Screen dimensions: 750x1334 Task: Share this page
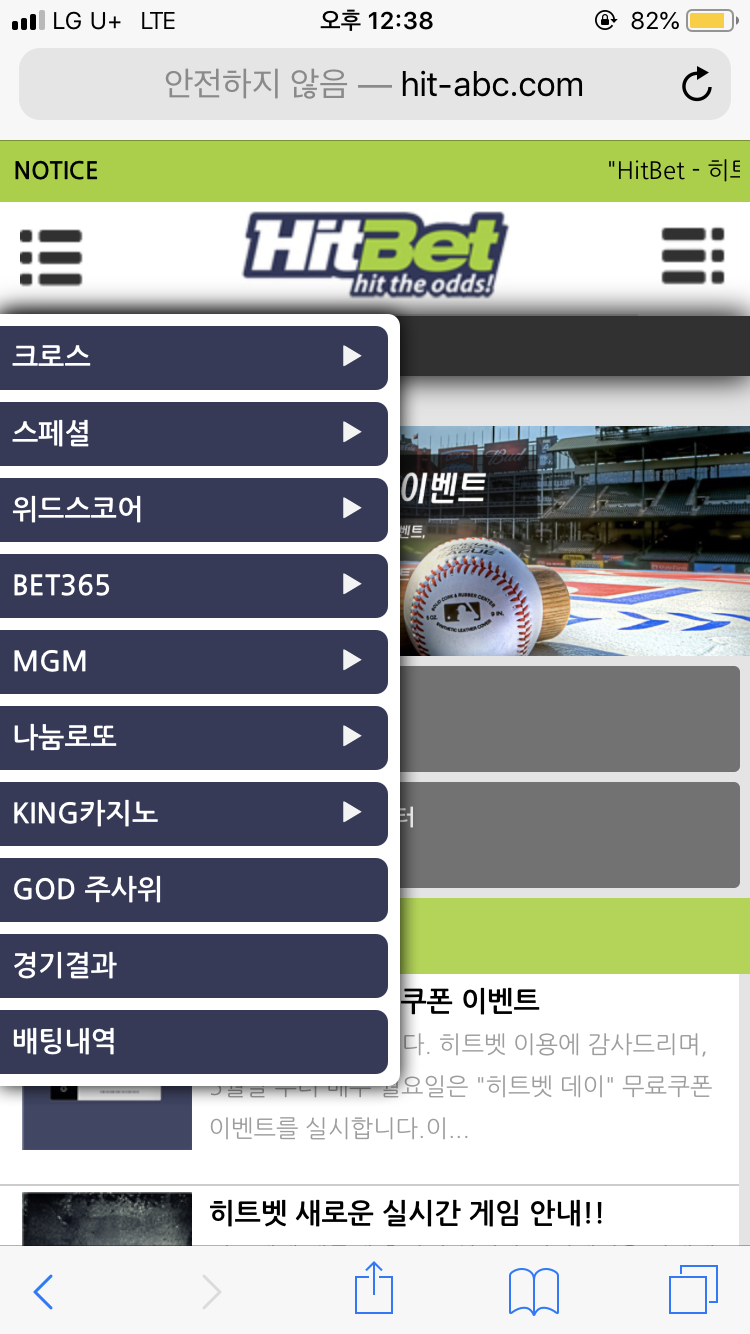tap(375, 1289)
